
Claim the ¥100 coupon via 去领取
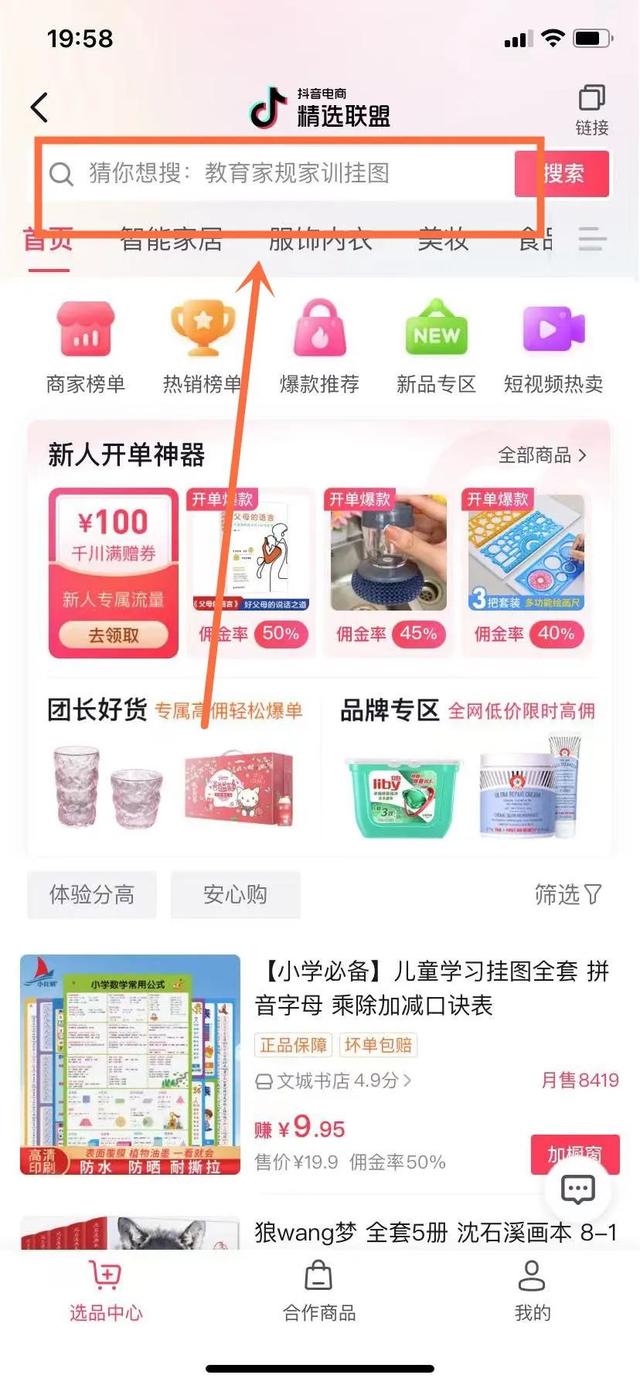click(113, 634)
